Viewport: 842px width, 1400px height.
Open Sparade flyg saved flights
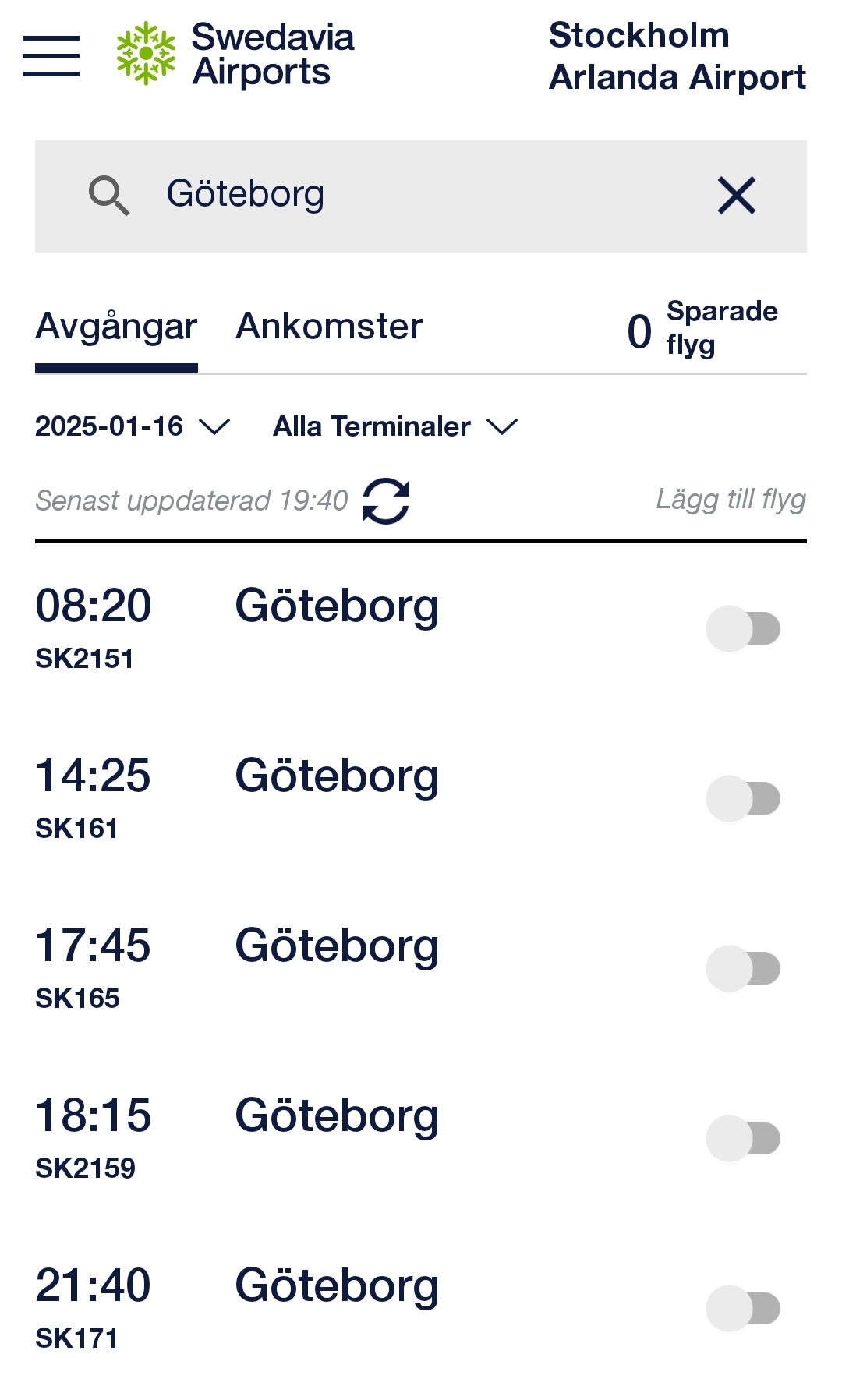(702, 328)
